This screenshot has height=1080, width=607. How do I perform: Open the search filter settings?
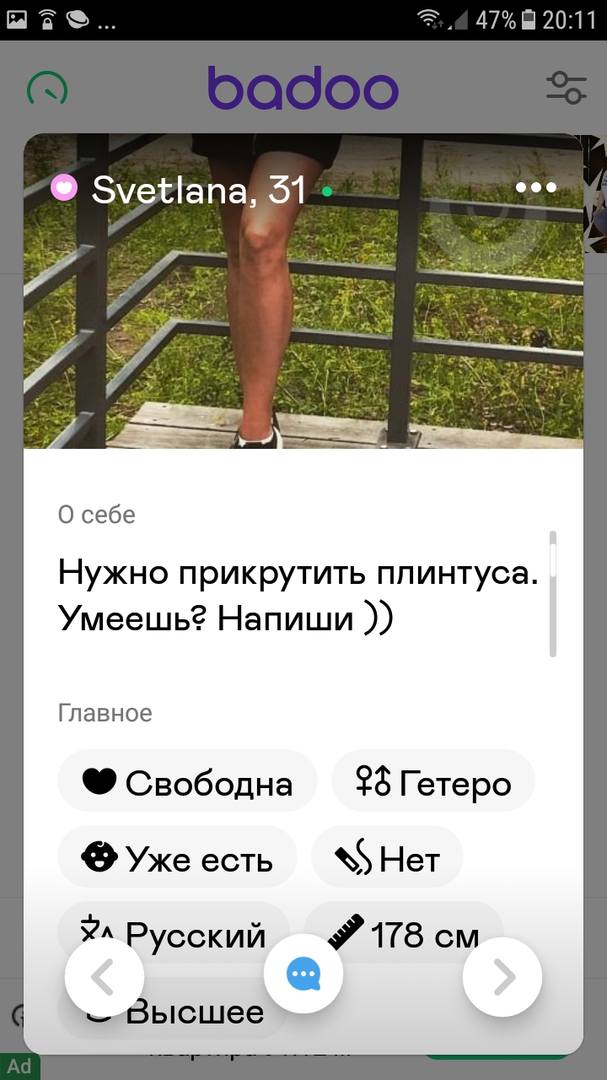coord(566,88)
